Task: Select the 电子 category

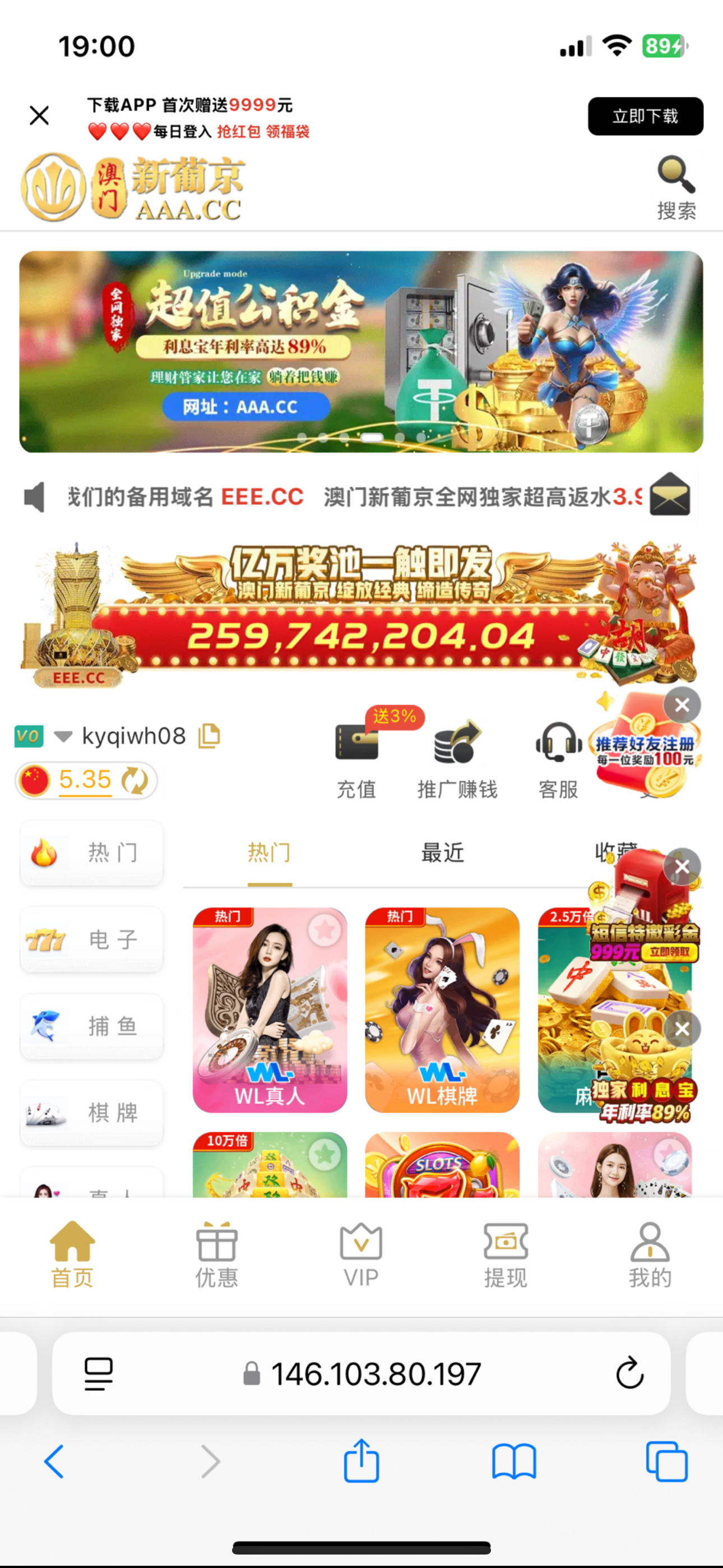Action: 91,939
